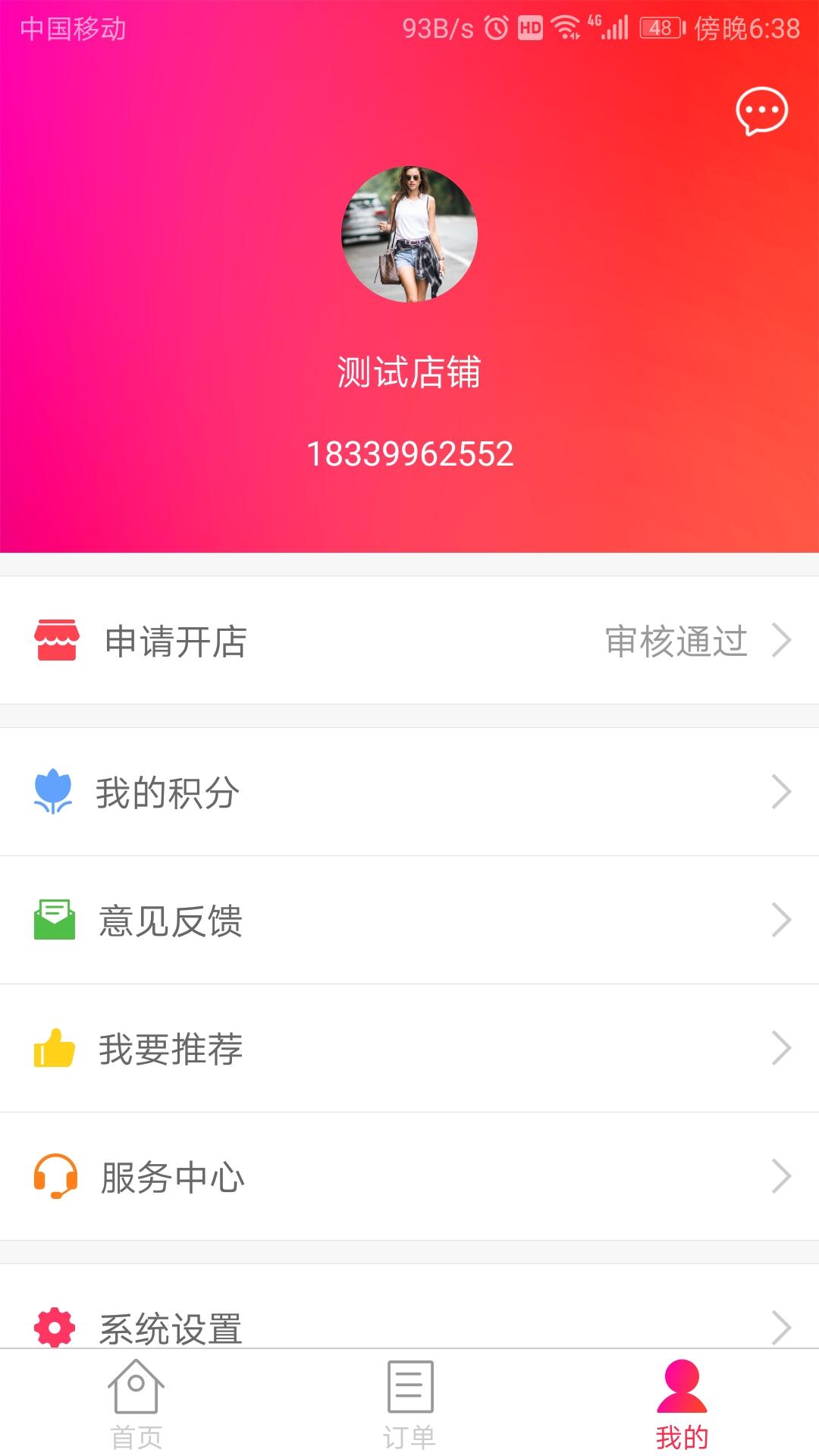The width and height of the screenshot is (819, 1456).
Task: Select the 我的 profile tab
Action: coord(682,1404)
